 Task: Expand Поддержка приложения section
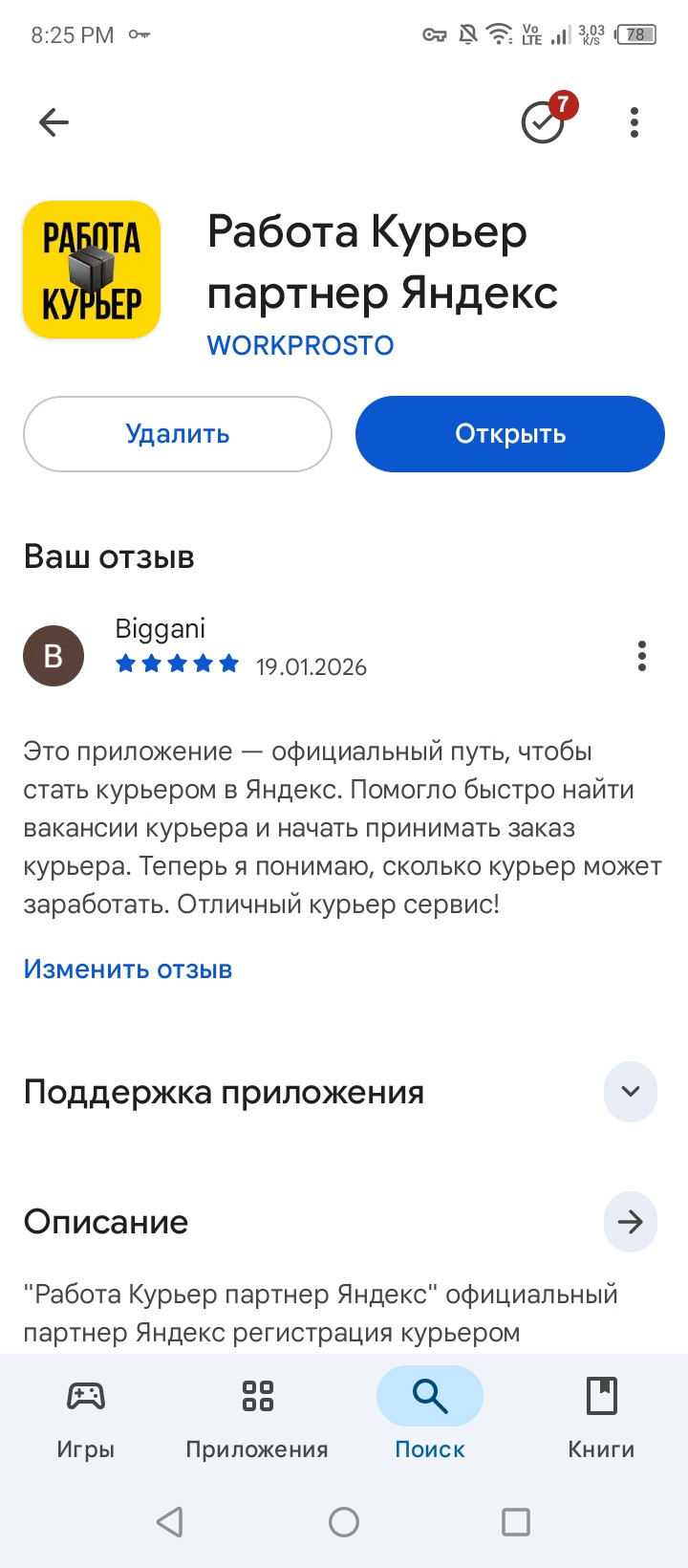pos(630,1091)
